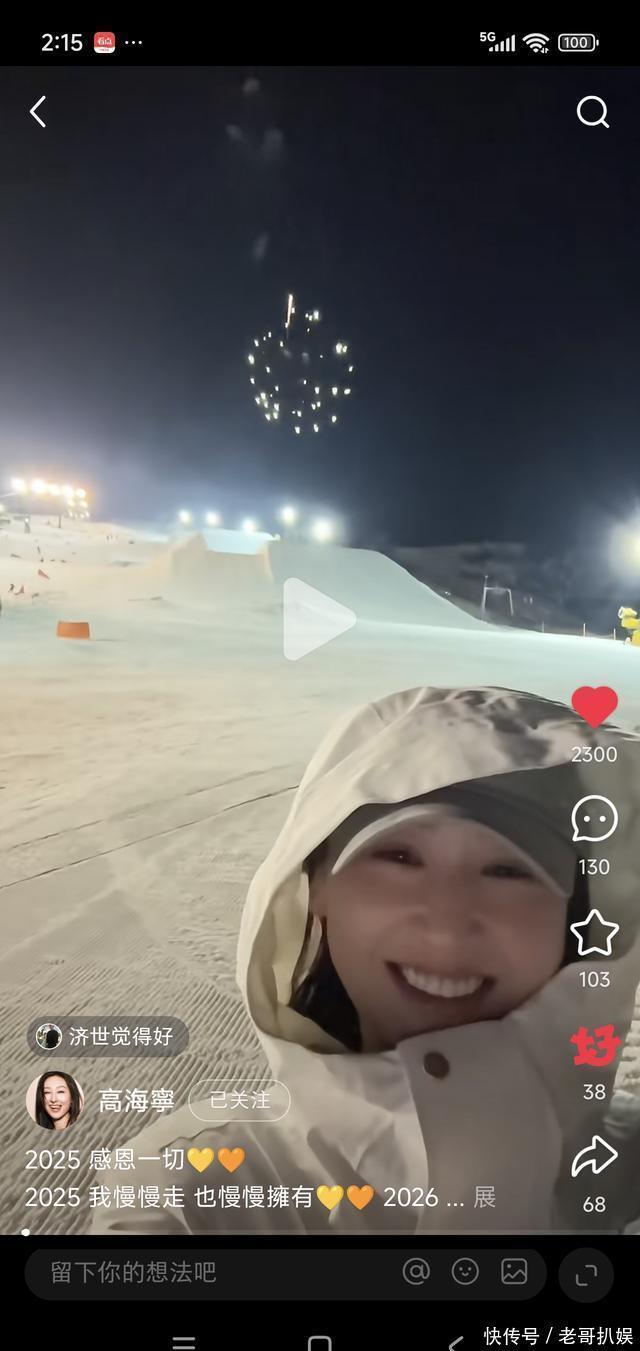The width and height of the screenshot is (640, 1351).
Task: Go back using the top-left arrow
Action: pyautogui.click(x=38, y=112)
